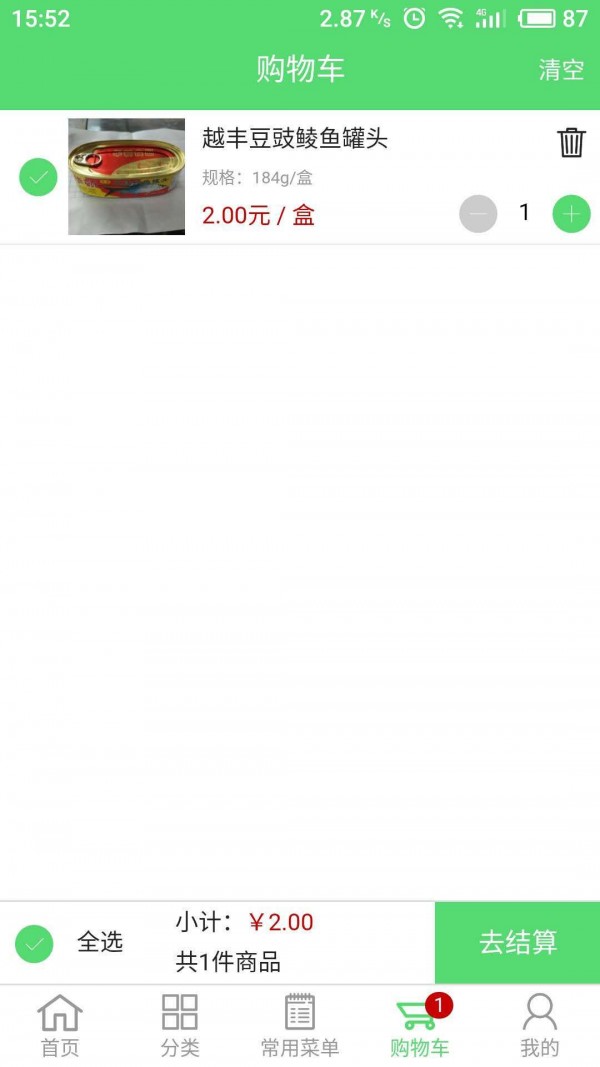Screen dimensions: 600x1067
Task: Switch to the 我的 profile tab
Action: 540,1025
